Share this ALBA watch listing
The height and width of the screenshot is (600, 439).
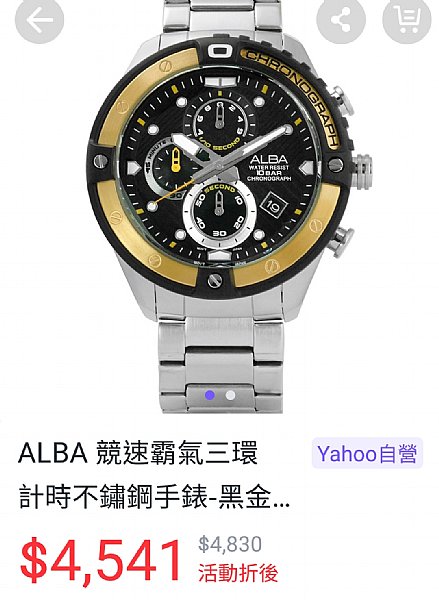[341, 19]
